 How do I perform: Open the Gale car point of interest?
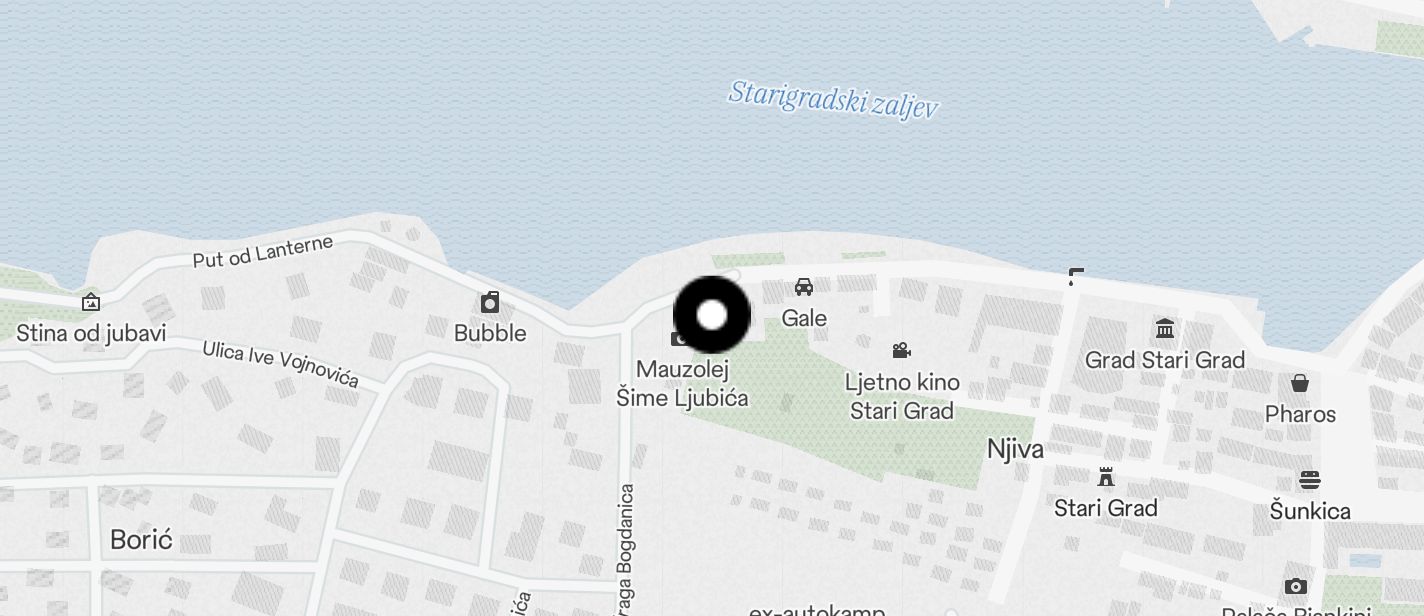click(x=803, y=288)
